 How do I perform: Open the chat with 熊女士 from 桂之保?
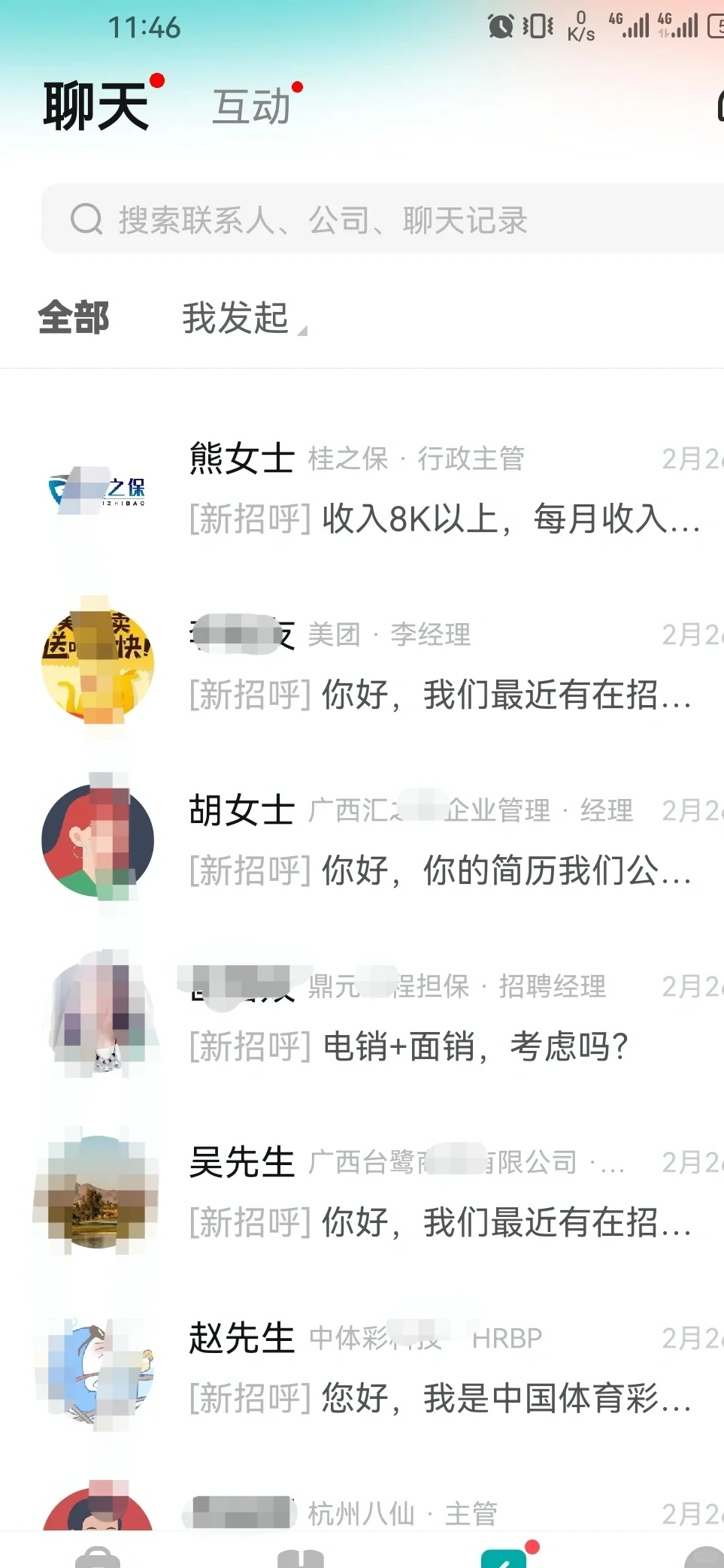point(362,489)
